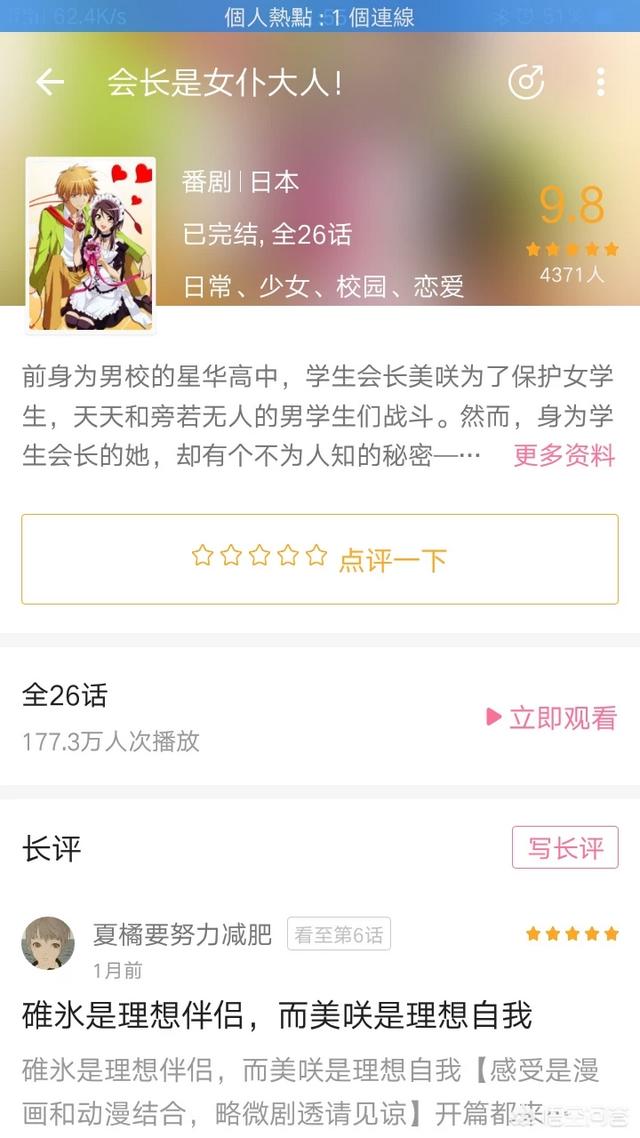The height and width of the screenshot is (1138, 640).
Task: Tap 点评一下 to rate this anime
Action: pos(320,559)
